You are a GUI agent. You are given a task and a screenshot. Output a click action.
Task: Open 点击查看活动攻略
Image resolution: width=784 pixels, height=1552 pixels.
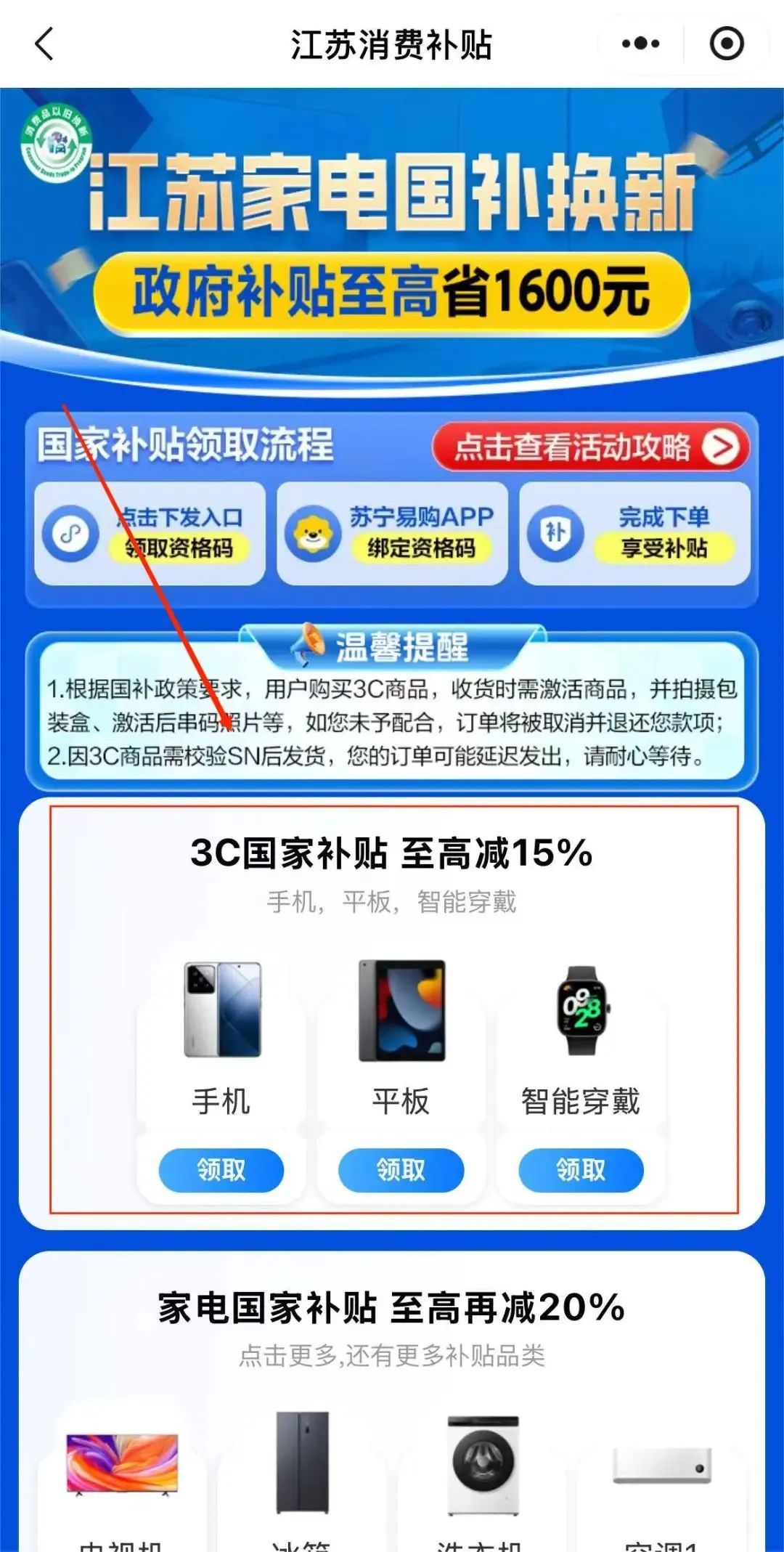point(590,447)
